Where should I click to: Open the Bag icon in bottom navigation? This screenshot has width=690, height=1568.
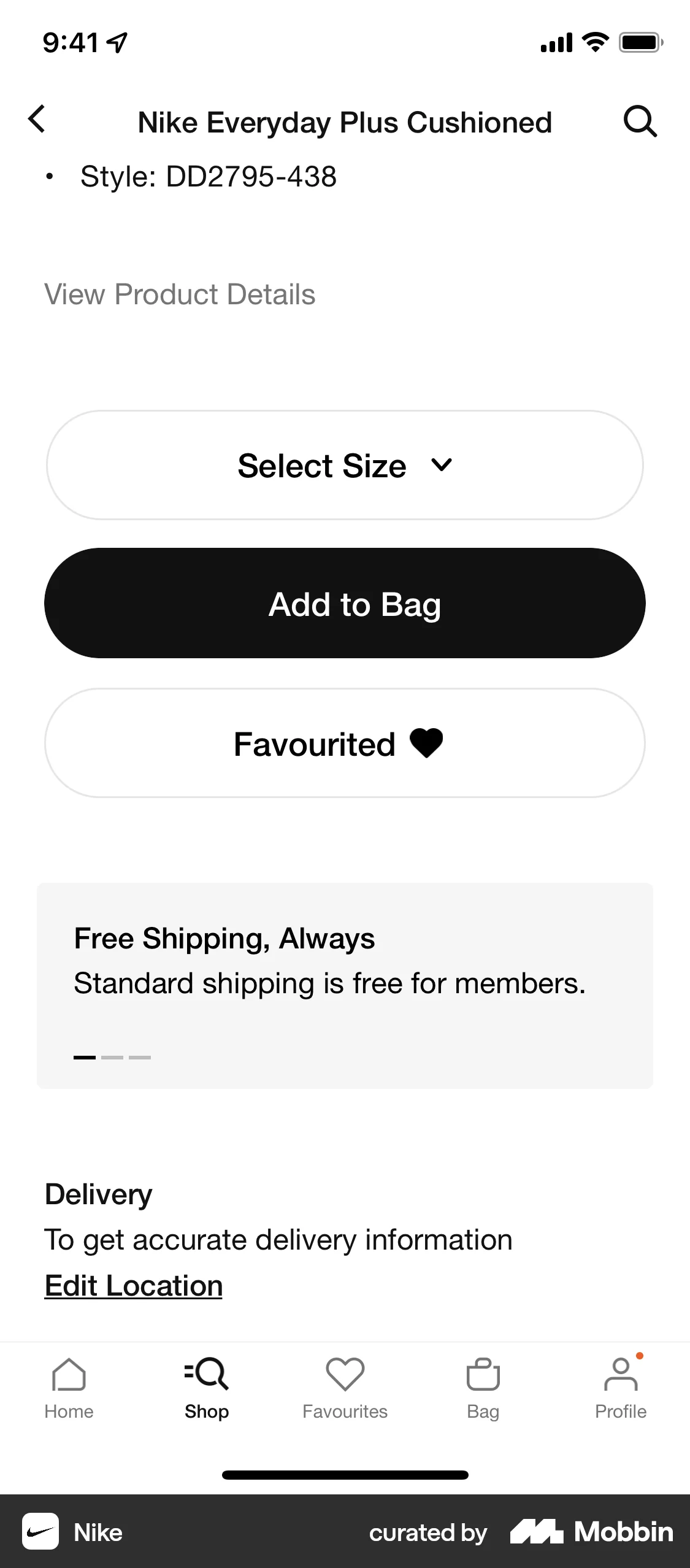point(482,1375)
